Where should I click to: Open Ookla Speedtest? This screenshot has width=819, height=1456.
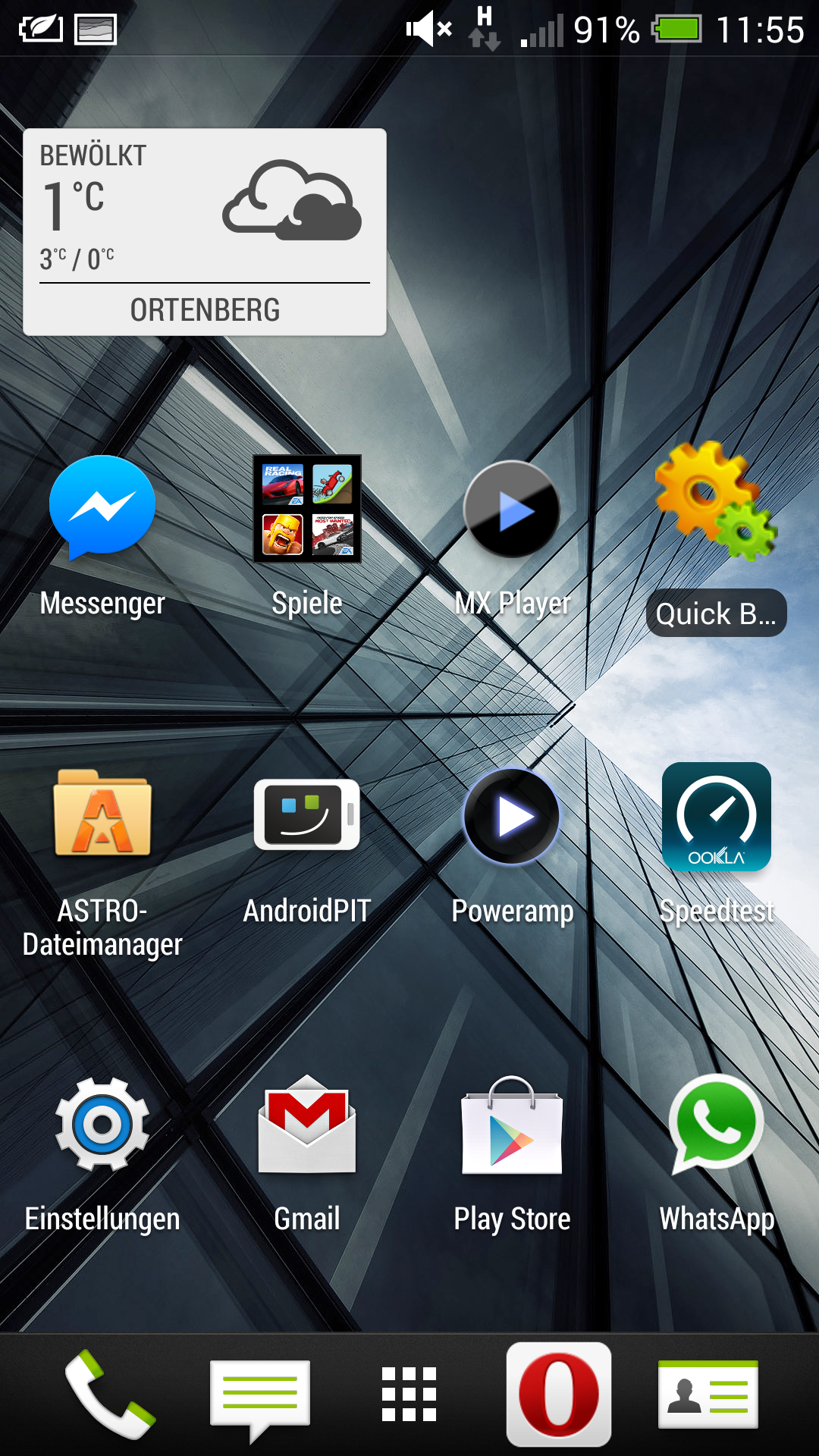pyautogui.click(x=717, y=817)
